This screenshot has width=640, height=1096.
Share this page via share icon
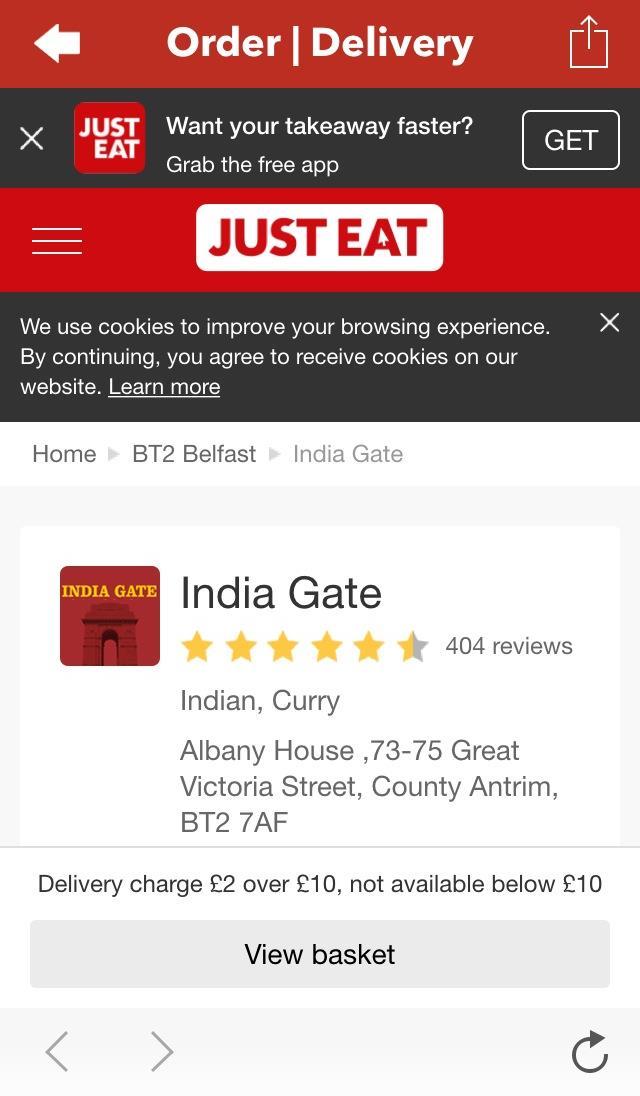[x=588, y=43]
